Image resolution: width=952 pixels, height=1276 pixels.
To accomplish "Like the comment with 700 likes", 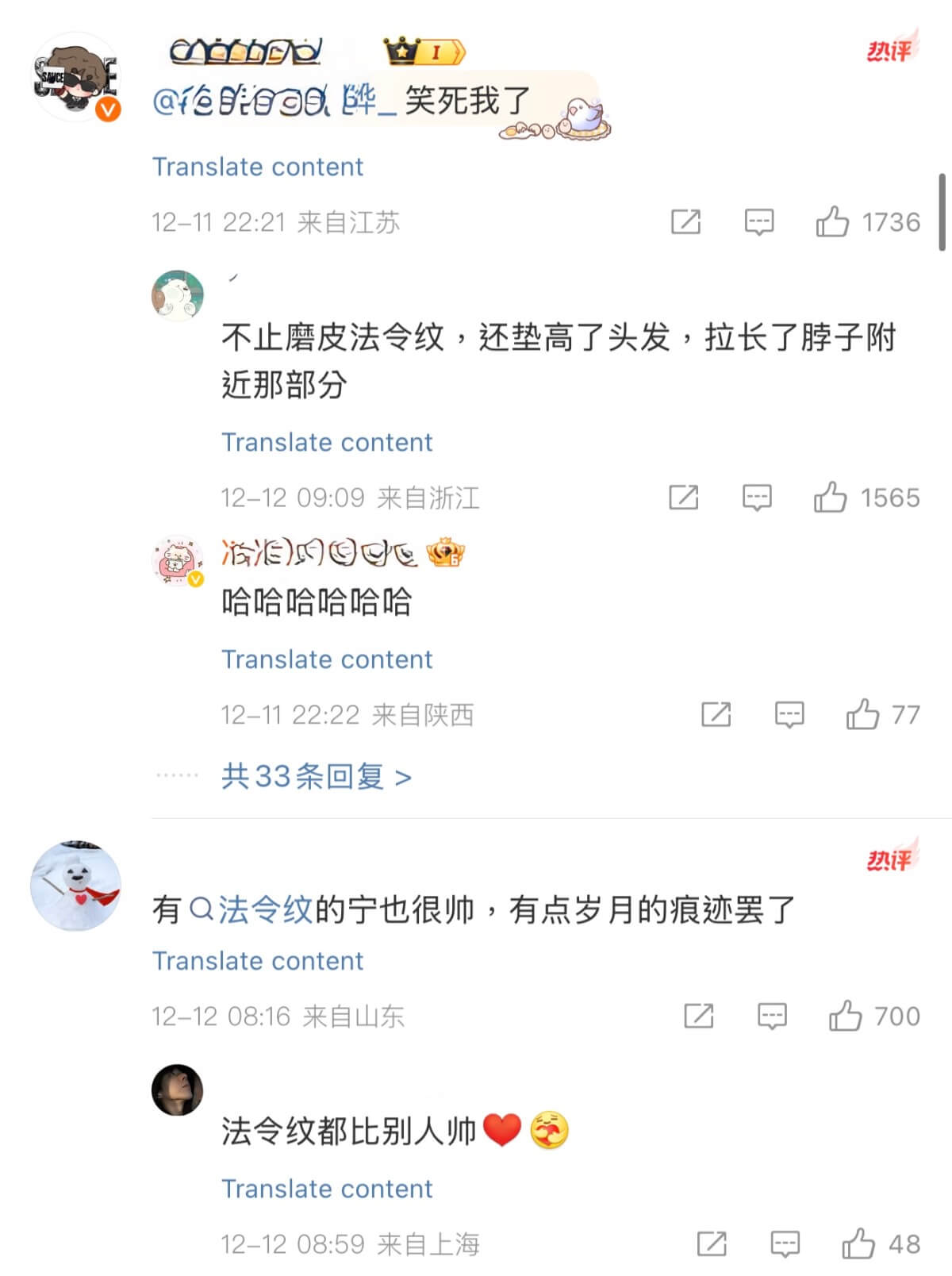I will point(846,1016).
